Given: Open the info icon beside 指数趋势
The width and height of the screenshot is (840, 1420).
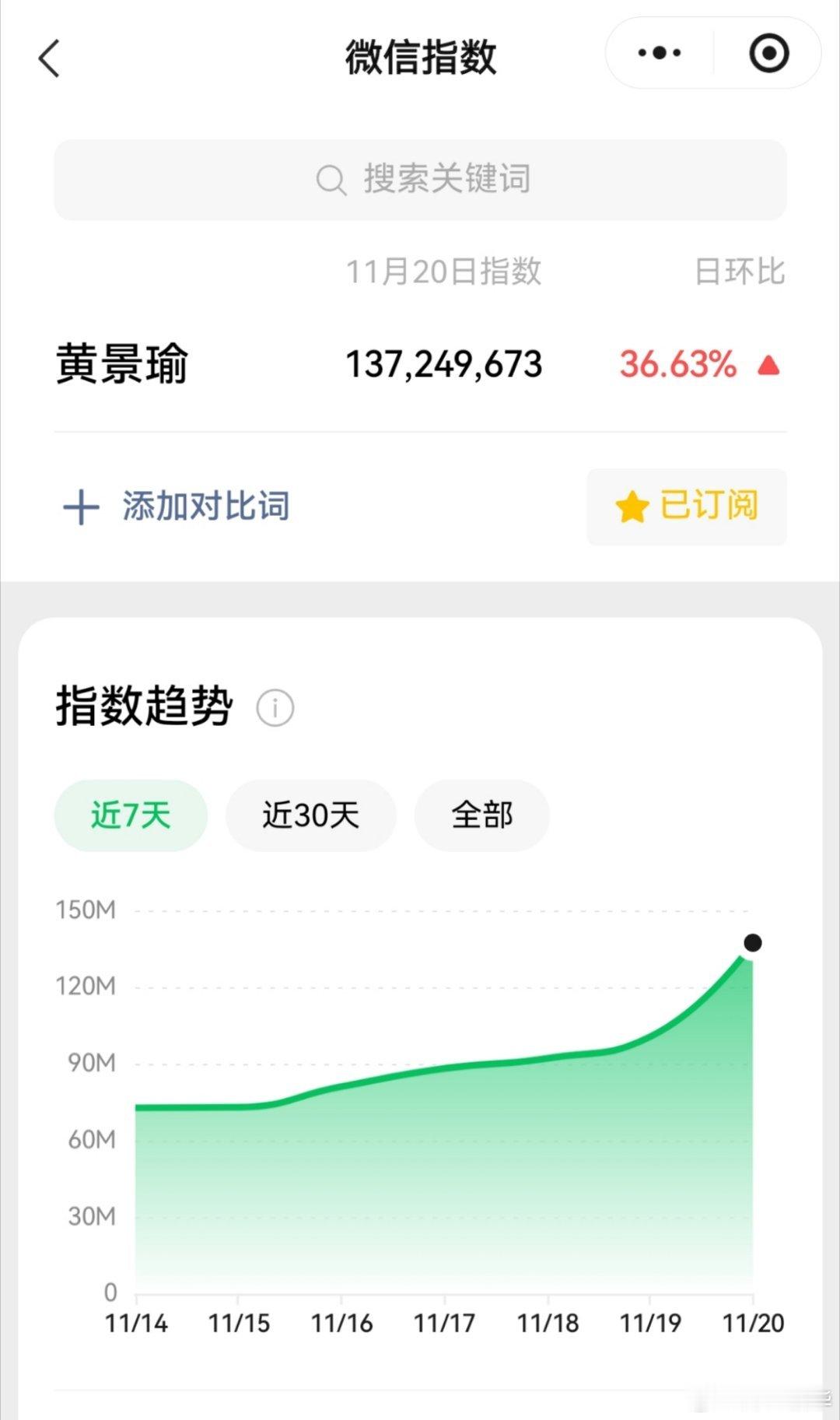Looking at the screenshot, I should point(275,707).
